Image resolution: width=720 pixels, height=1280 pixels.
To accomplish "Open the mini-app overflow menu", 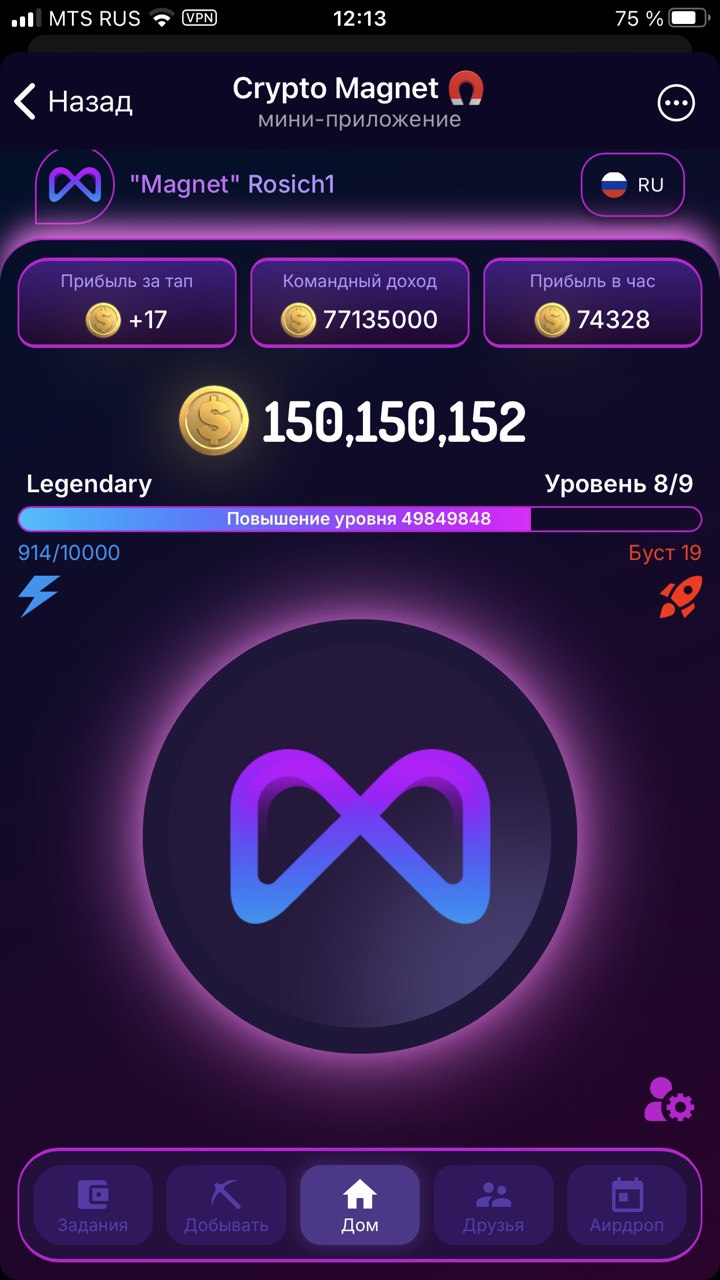I will pos(676,103).
